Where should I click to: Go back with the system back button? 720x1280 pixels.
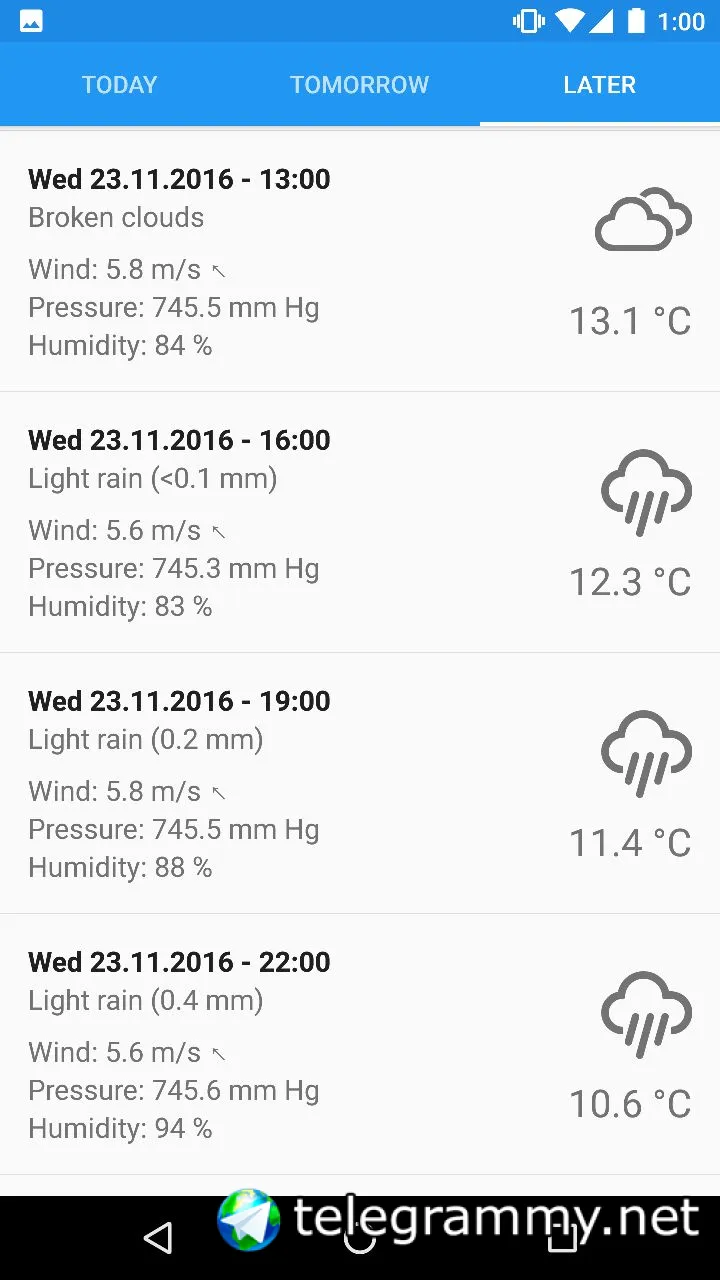(158, 1238)
